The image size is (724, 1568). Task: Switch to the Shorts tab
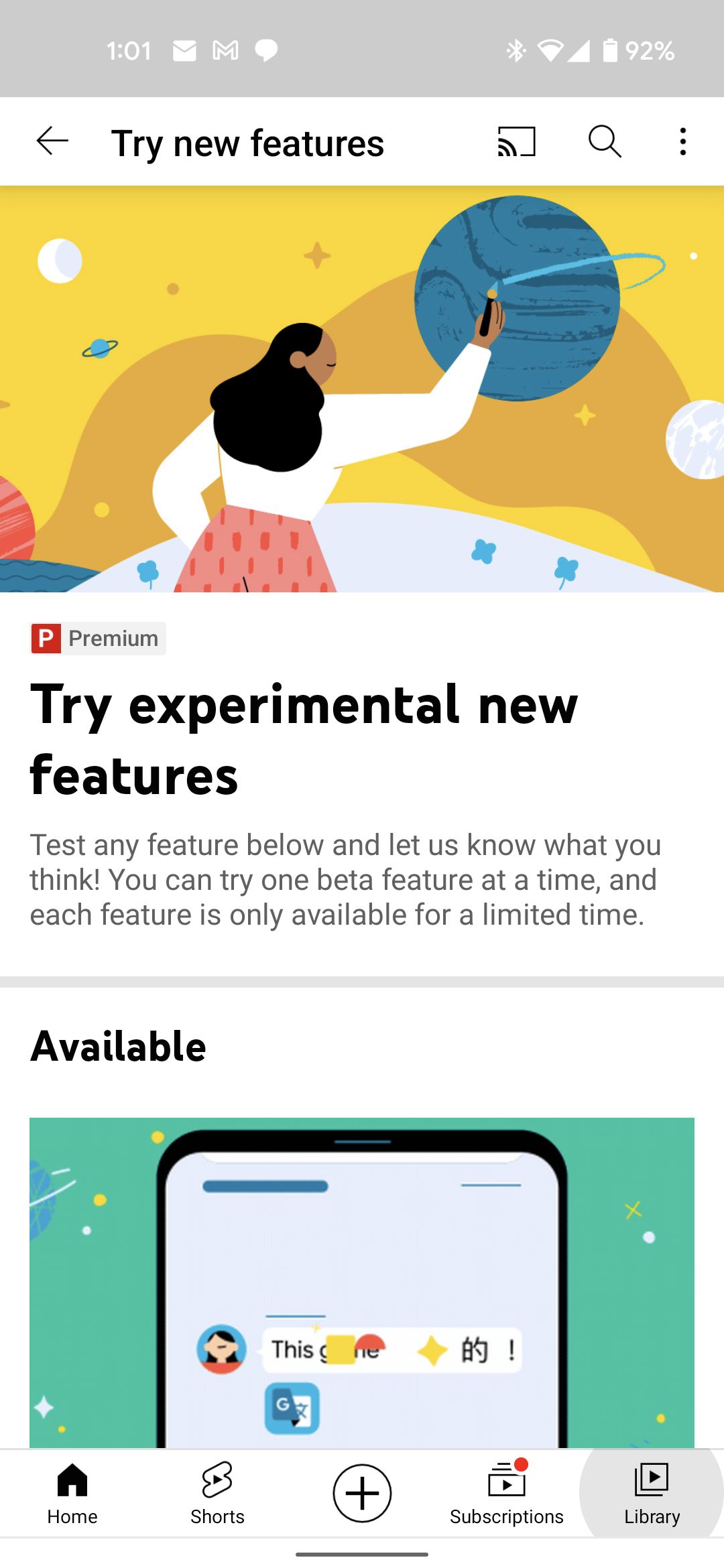pyautogui.click(x=217, y=1494)
